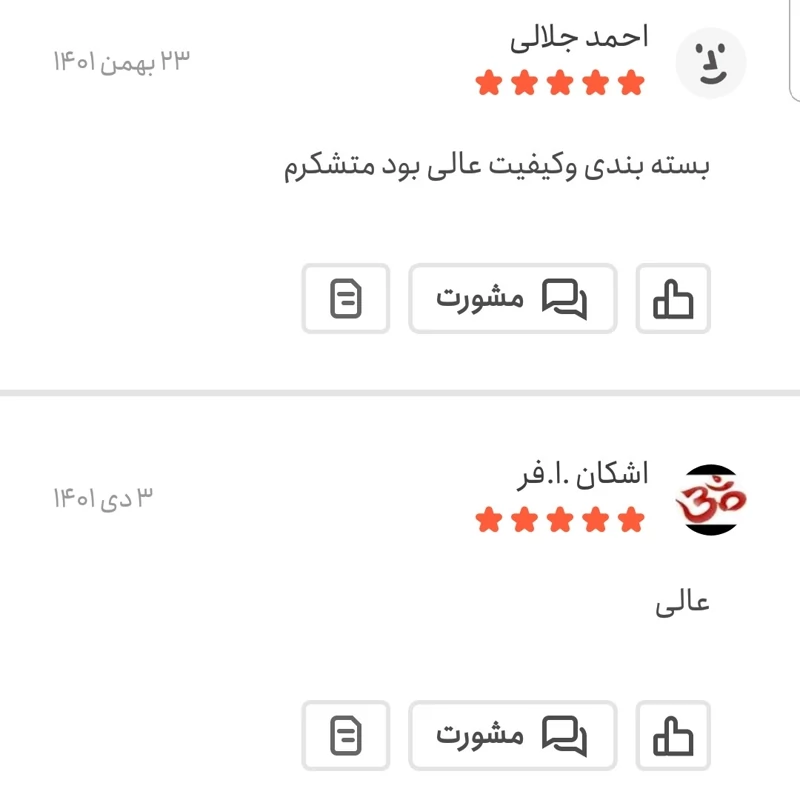This screenshot has width=800, height=800.
Task: Open the document icon under اشکان .ا.فر's review
Action: pos(346,735)
